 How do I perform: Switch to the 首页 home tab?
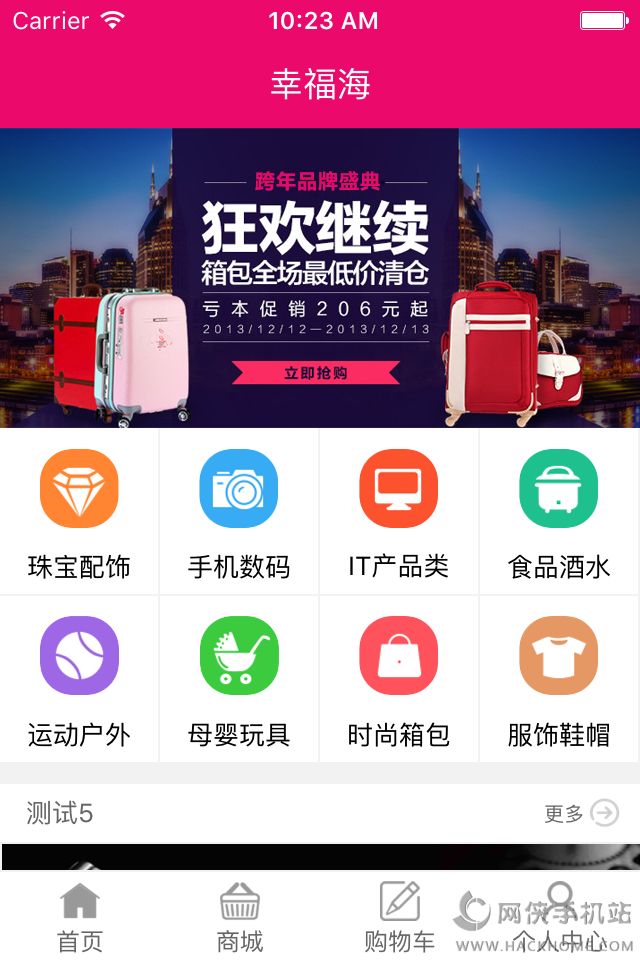click(x=80, y=916)
